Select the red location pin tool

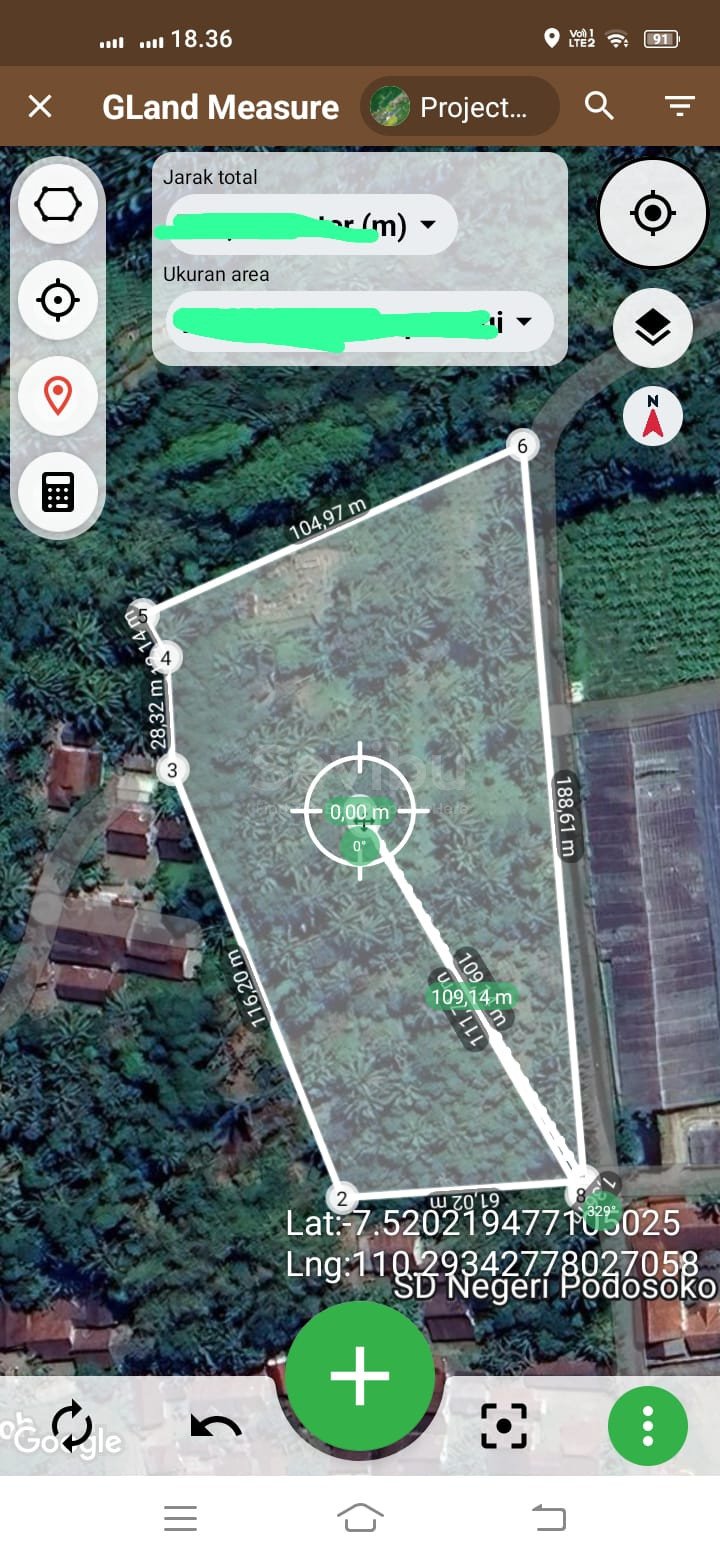(58, 396)
